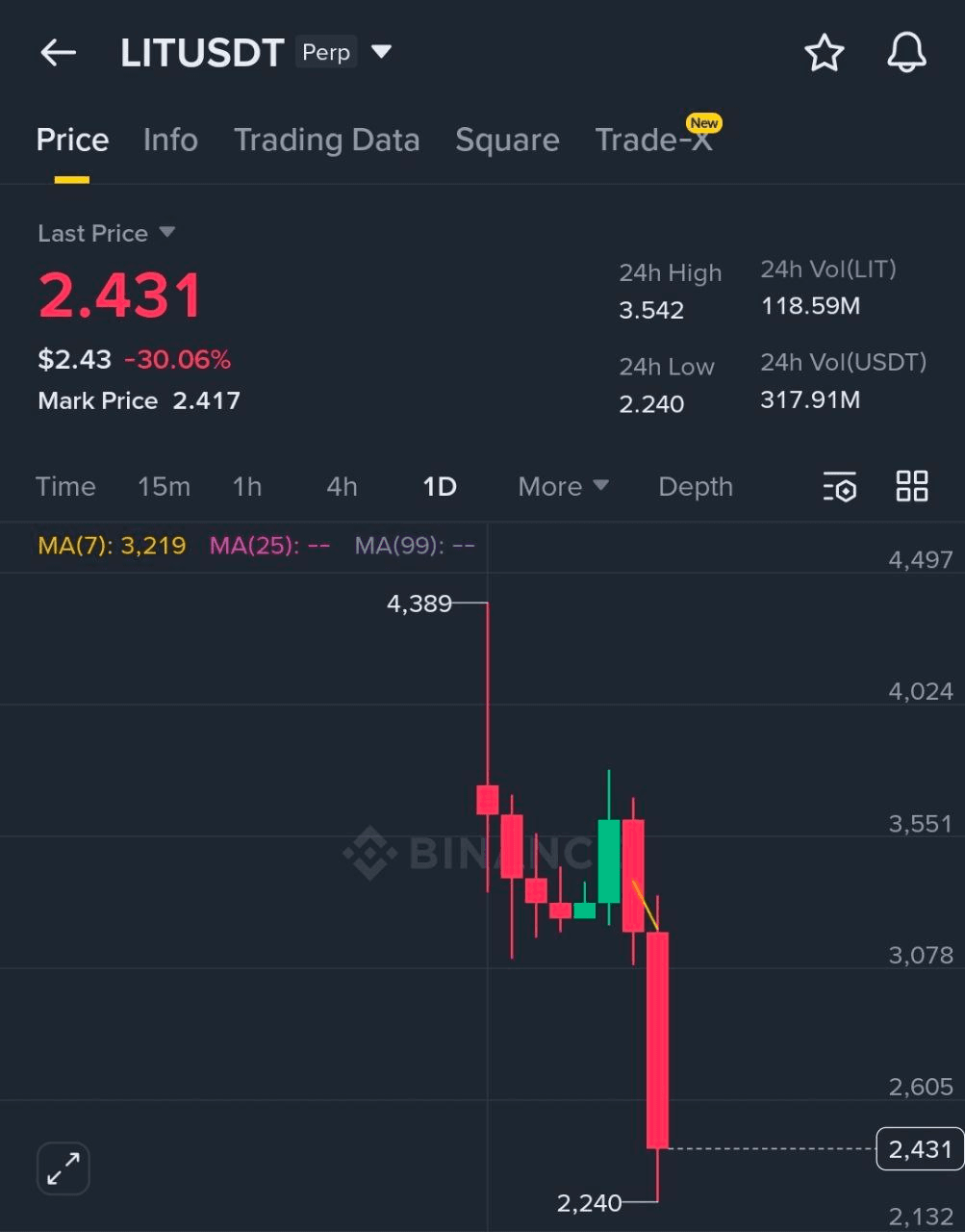The image size is (965, 1232).
Task: Open the price alert bell
Action: pos(906,53)
